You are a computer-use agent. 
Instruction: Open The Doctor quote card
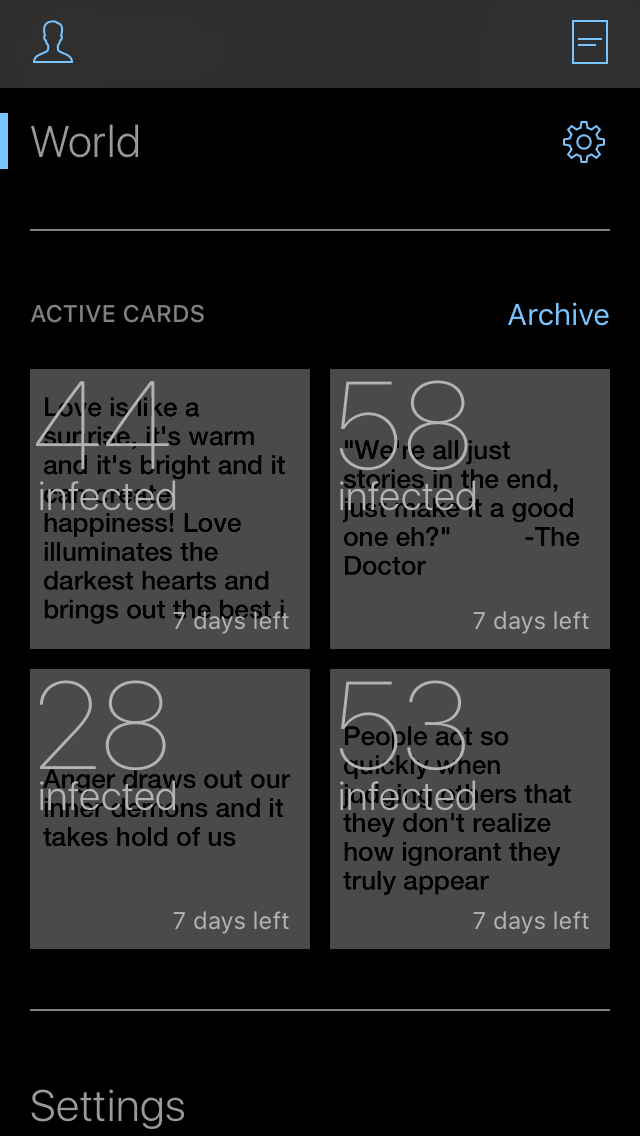click(x=470, y=509)
